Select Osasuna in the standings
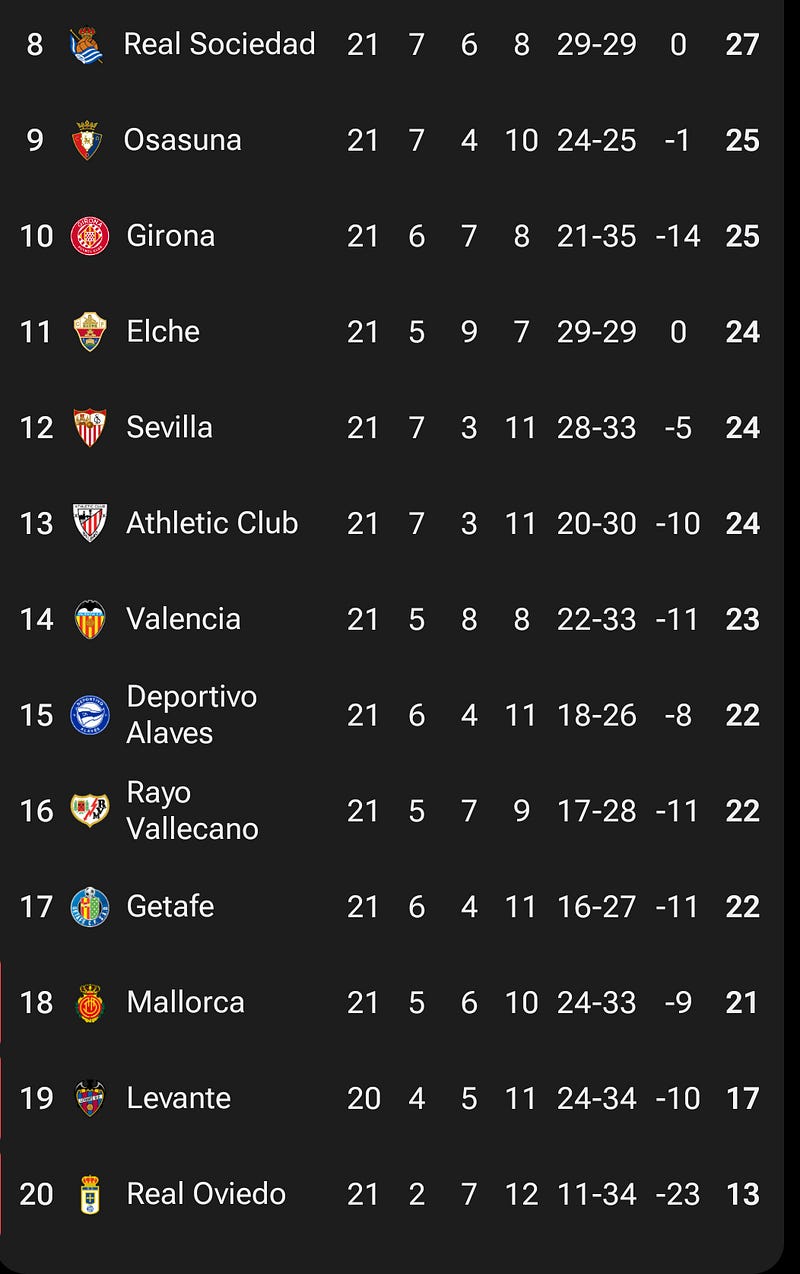Image resolution: width=800 pixels, height=1274 pixels. 182,140
